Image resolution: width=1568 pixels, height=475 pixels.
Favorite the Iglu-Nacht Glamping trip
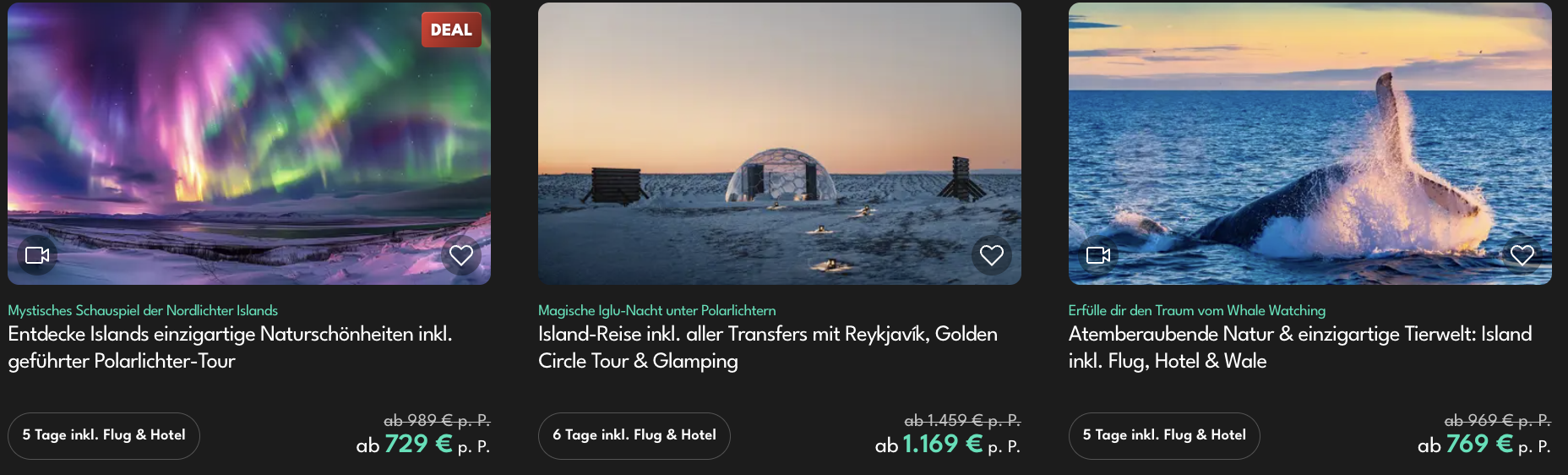[991, 255]
